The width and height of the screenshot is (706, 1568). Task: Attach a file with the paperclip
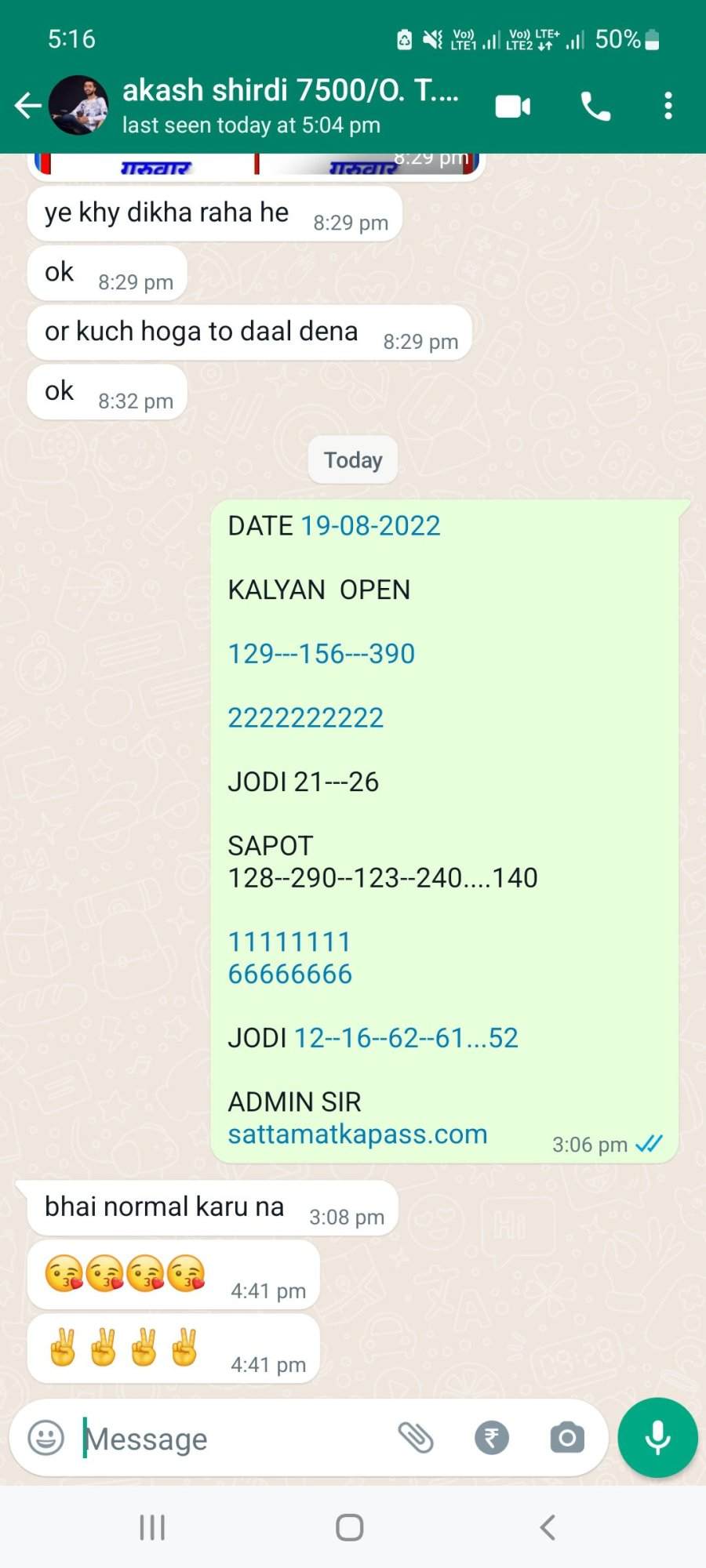(x=416, y=1438)
